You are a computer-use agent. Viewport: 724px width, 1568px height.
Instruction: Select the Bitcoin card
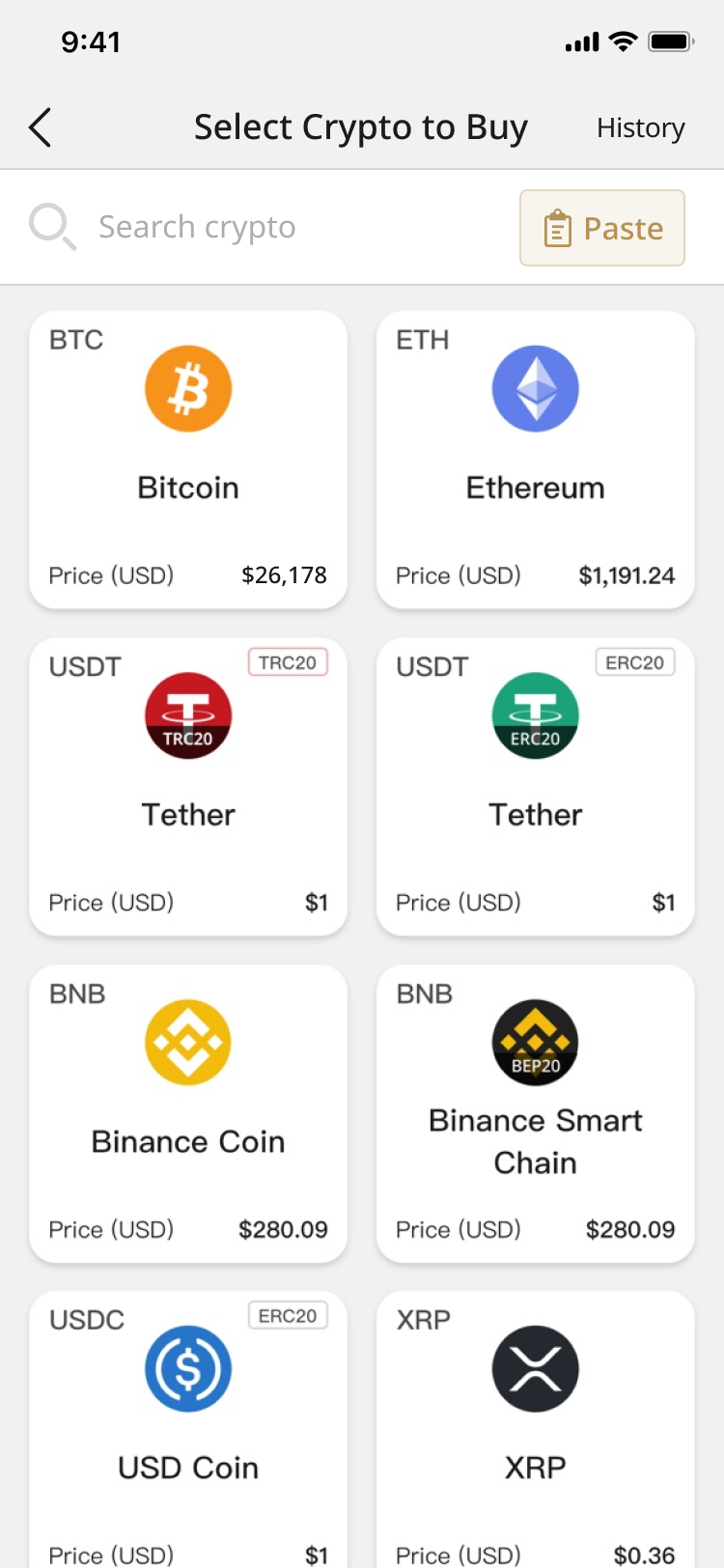click(188, 460)
